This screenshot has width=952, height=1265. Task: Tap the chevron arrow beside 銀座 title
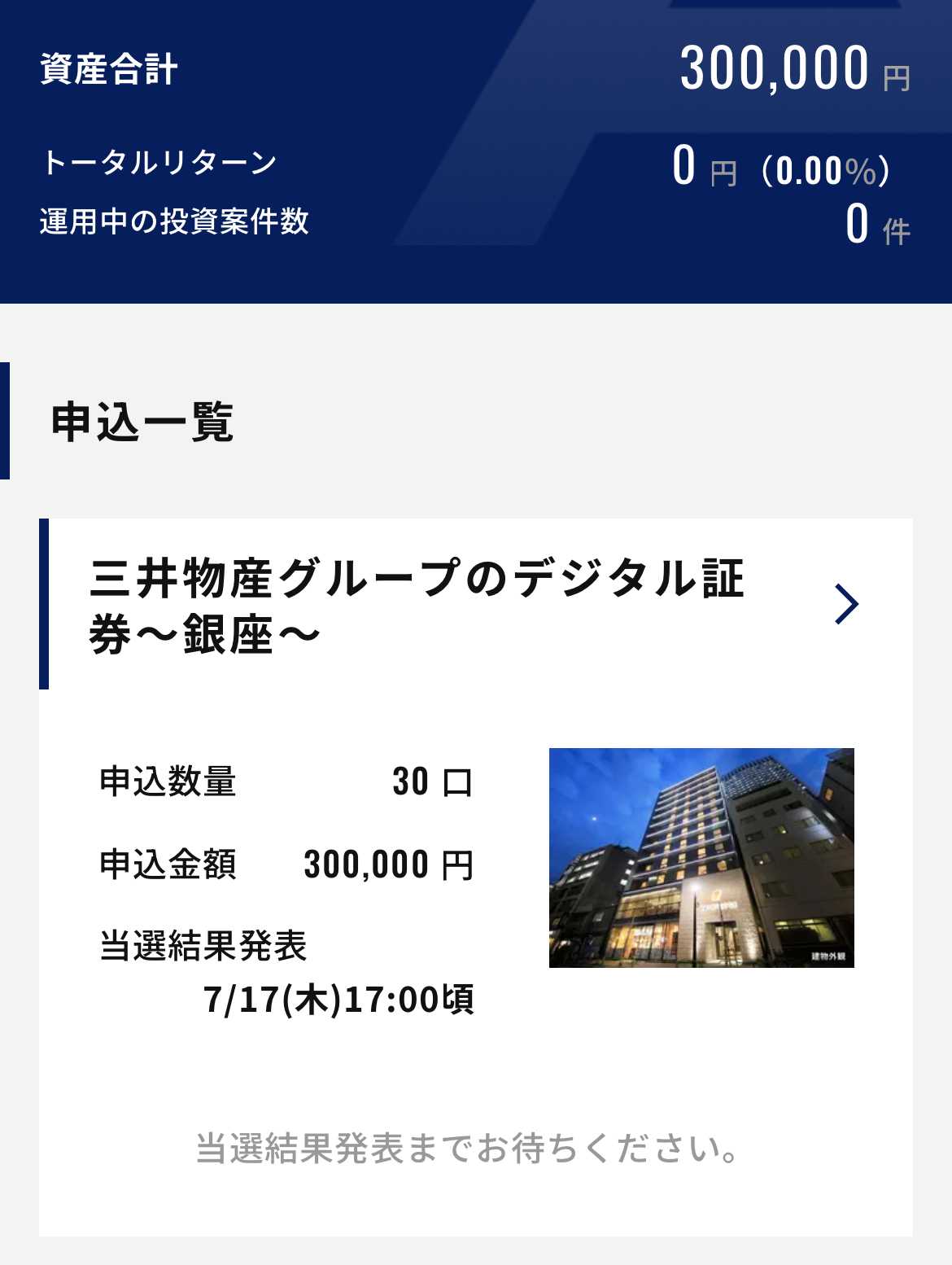click(846, 604)
